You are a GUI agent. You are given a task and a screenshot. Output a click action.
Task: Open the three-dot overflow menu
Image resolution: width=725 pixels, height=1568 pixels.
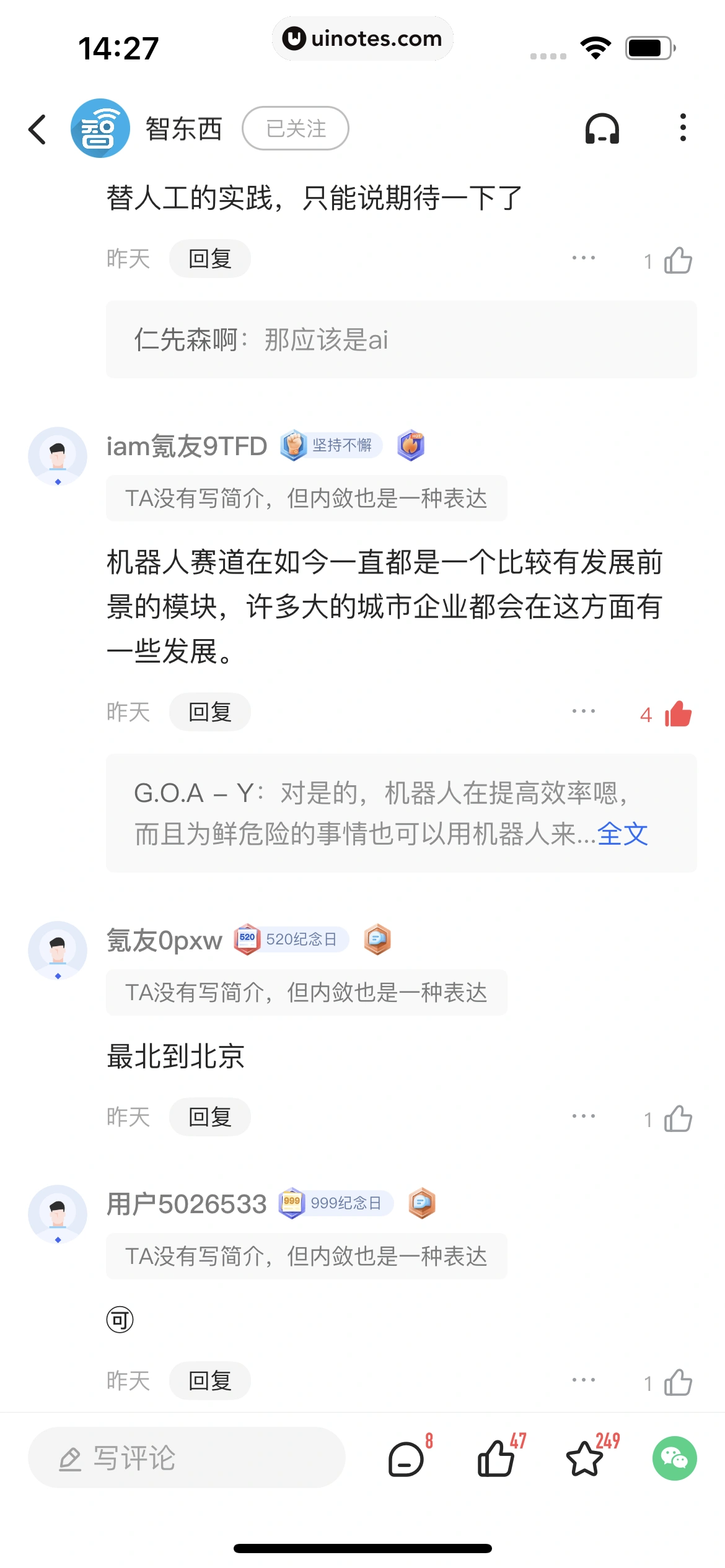(683, 128)
